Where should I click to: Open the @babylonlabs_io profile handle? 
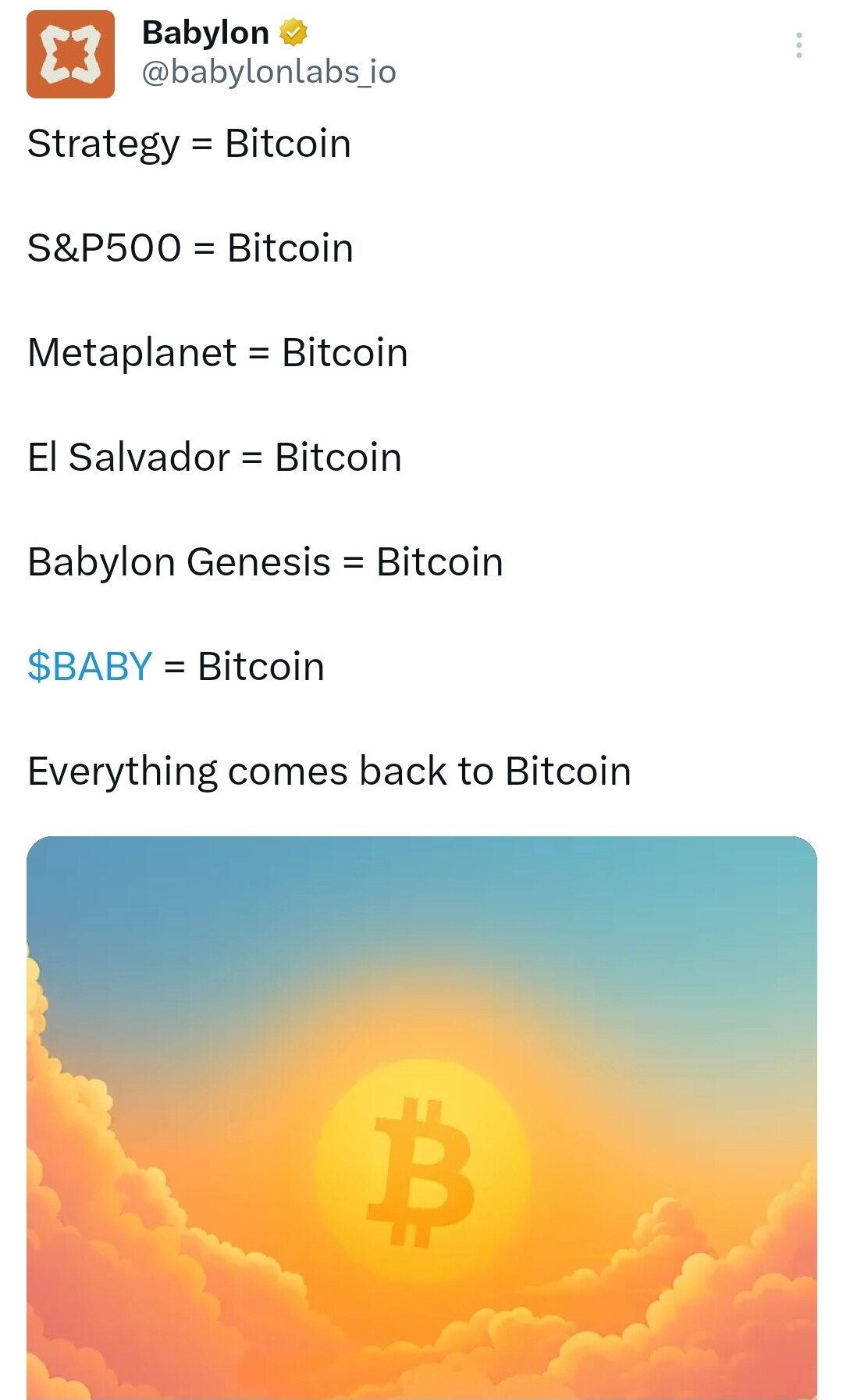click(269, 72)
